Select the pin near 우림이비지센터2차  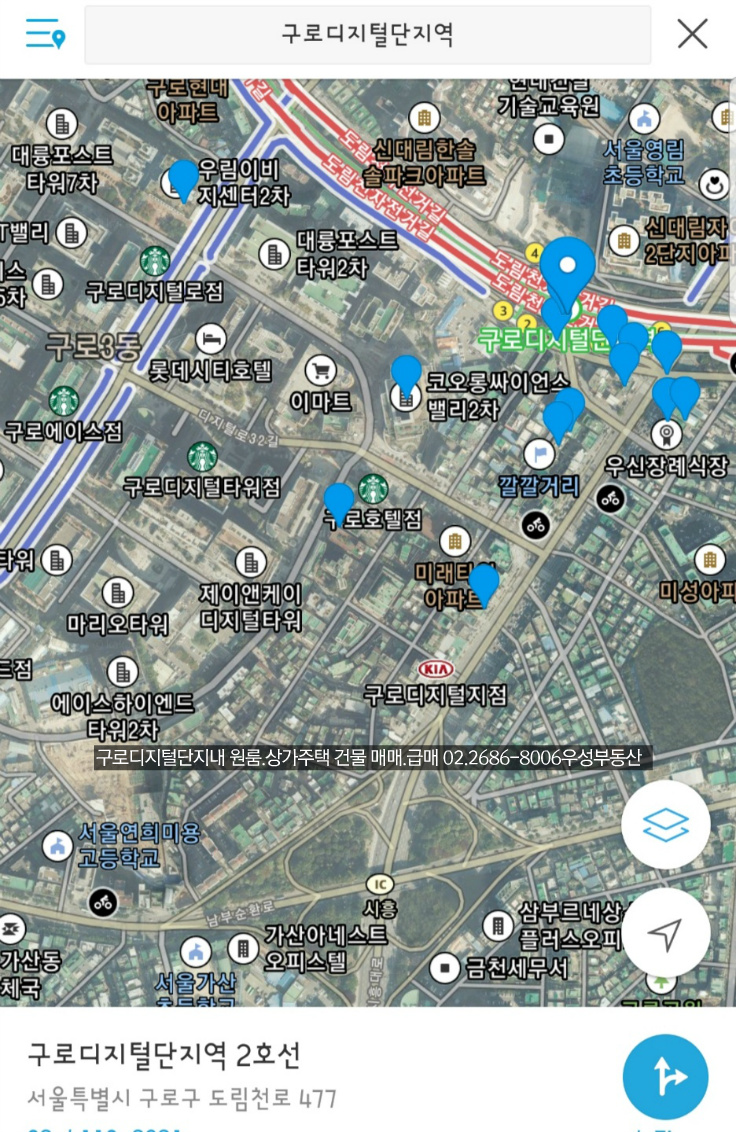tap(183, 180)
